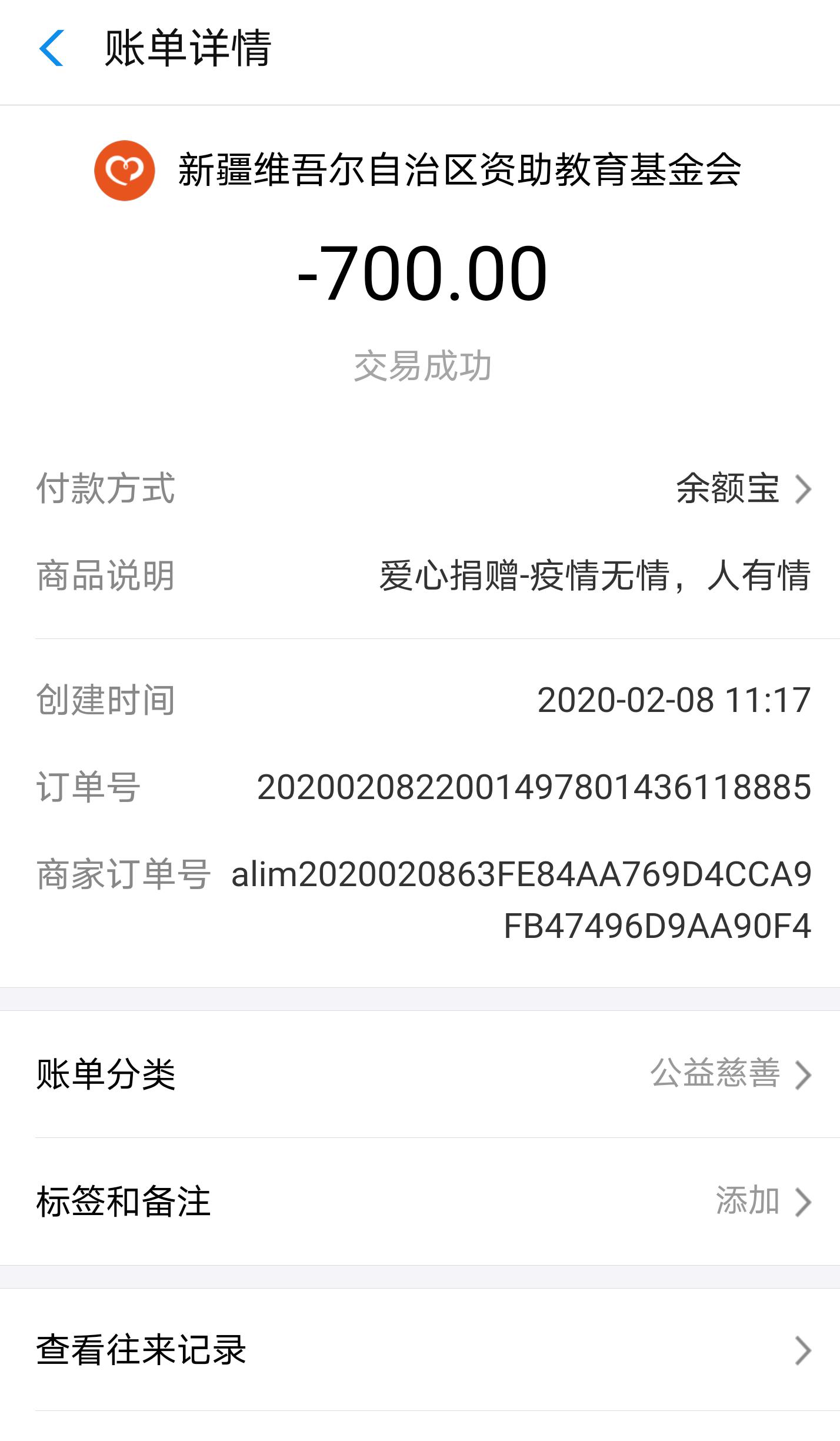
Task: Add a note under 标签和备注
Action: 761,1200
